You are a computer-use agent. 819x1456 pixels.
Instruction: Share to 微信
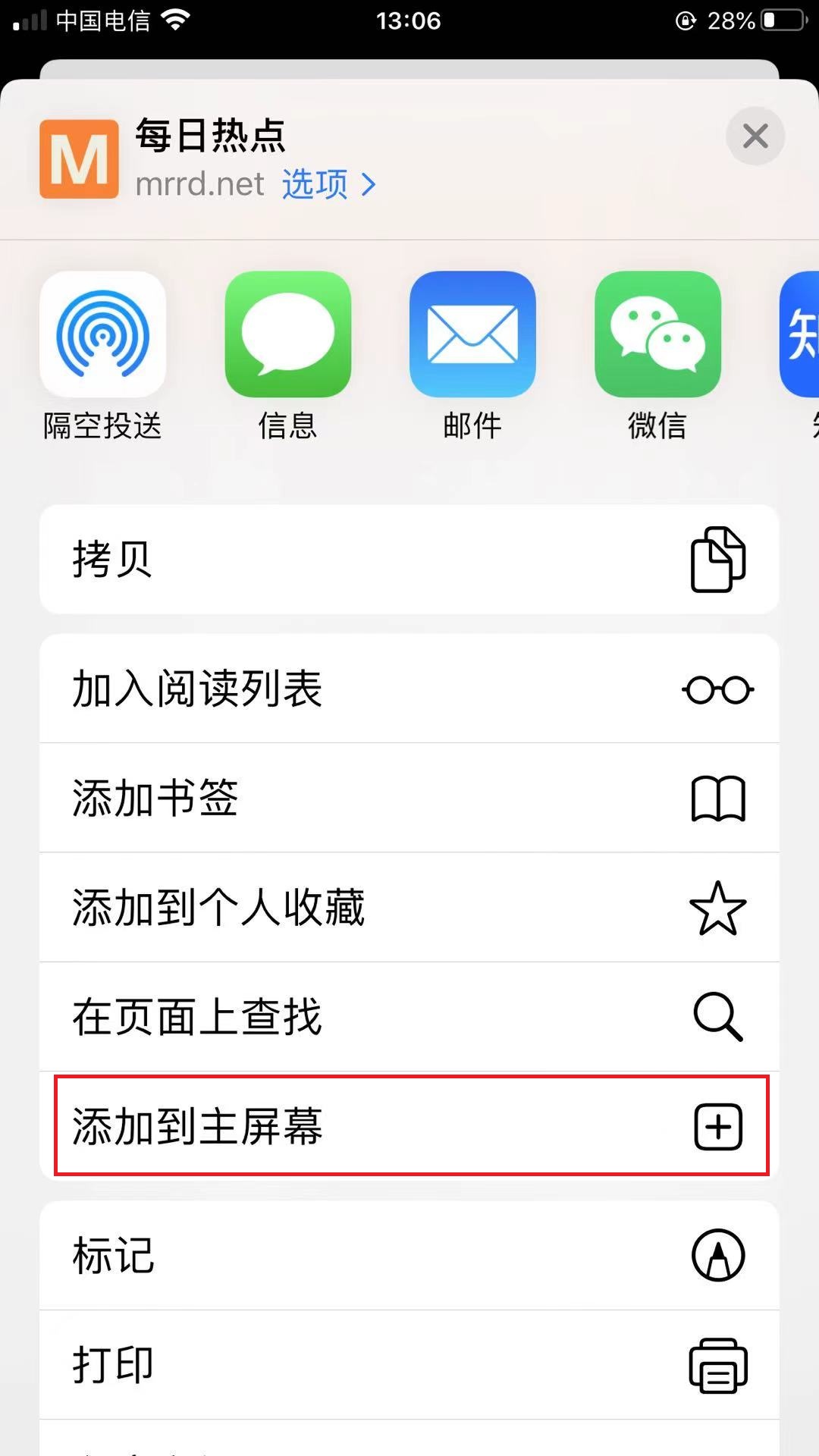tap(657, 334)
